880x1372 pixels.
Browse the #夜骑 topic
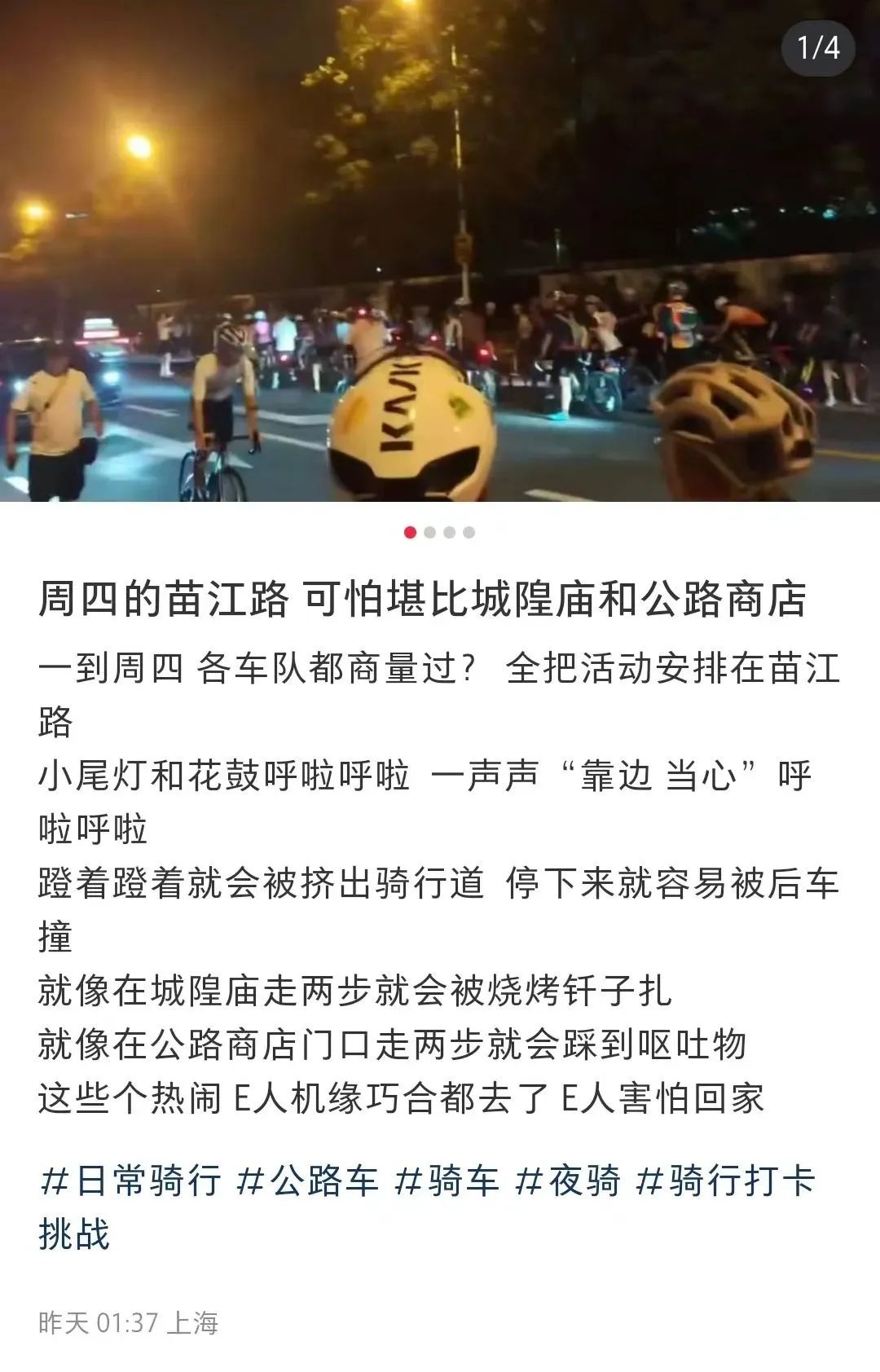click(x=568, y=1181)
